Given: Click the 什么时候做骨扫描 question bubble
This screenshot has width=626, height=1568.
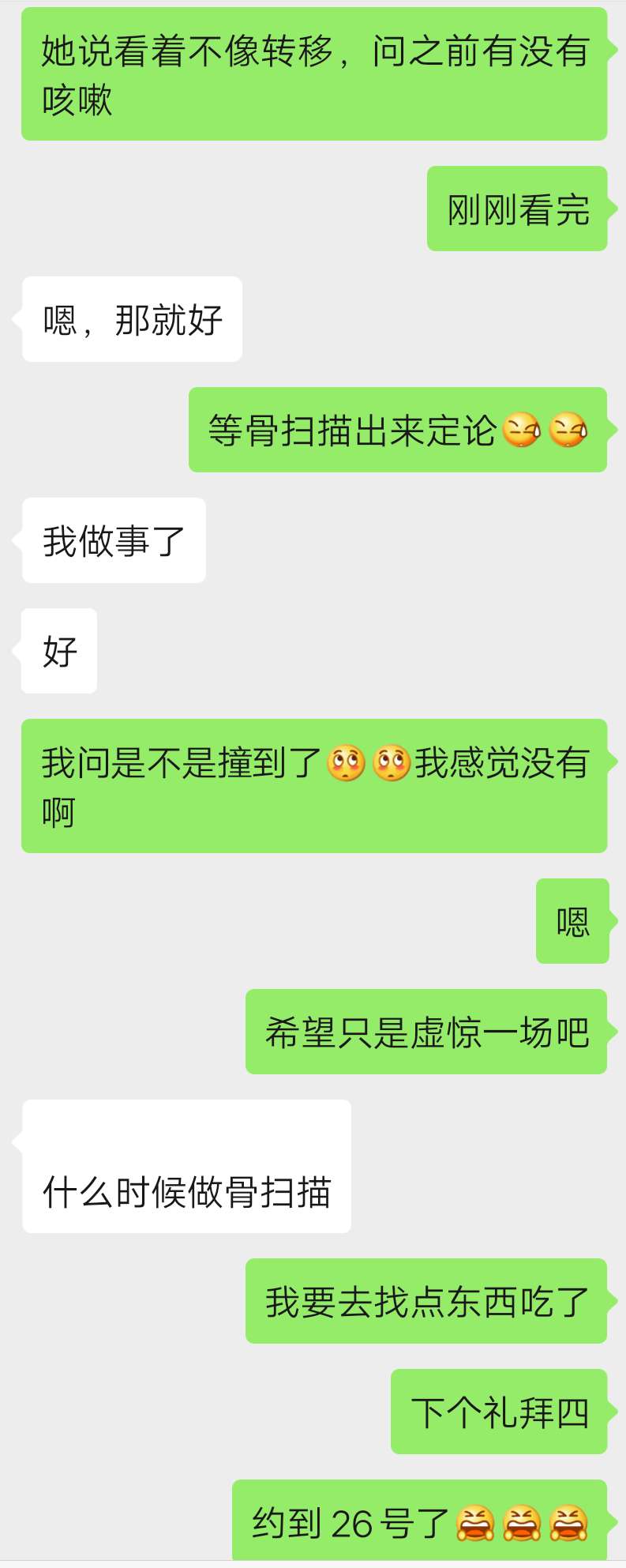Looking at the screenshot, I should tap(186, 1194).
